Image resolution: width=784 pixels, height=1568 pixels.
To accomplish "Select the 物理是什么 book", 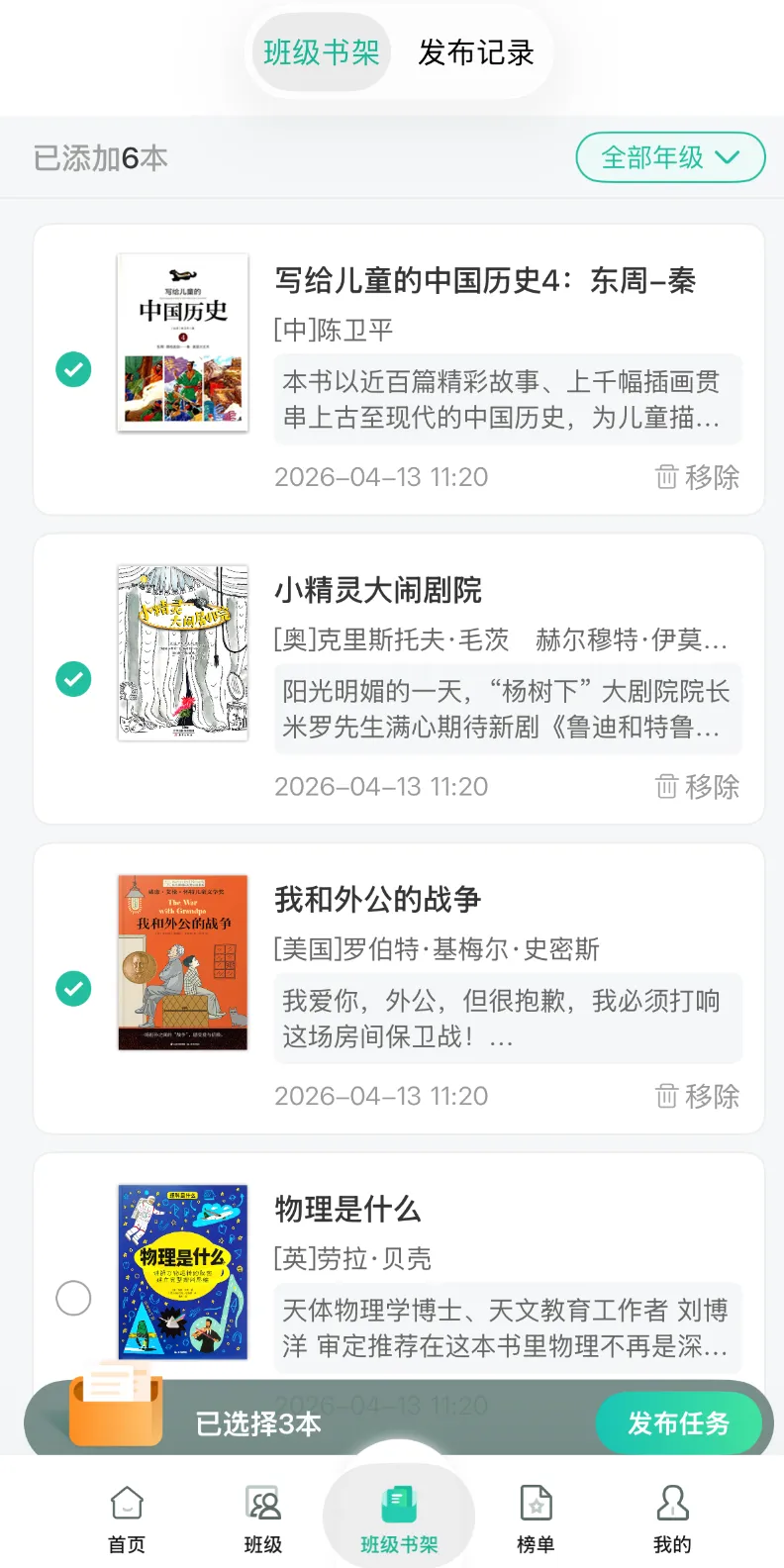I will pyautogui.click(x=73, y=1297).
